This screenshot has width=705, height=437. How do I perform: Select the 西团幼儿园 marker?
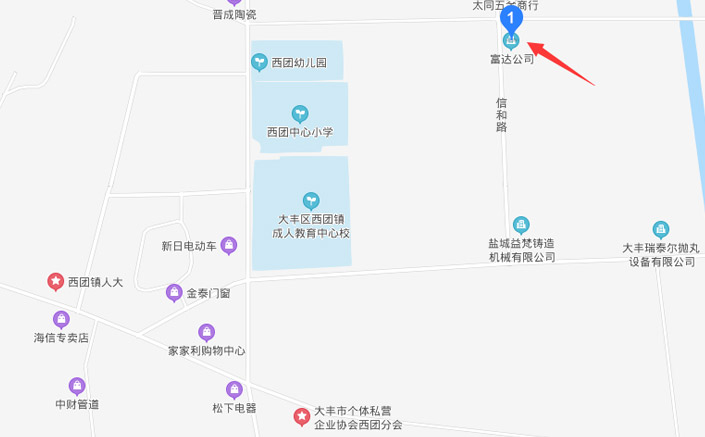tap(259, 62)
